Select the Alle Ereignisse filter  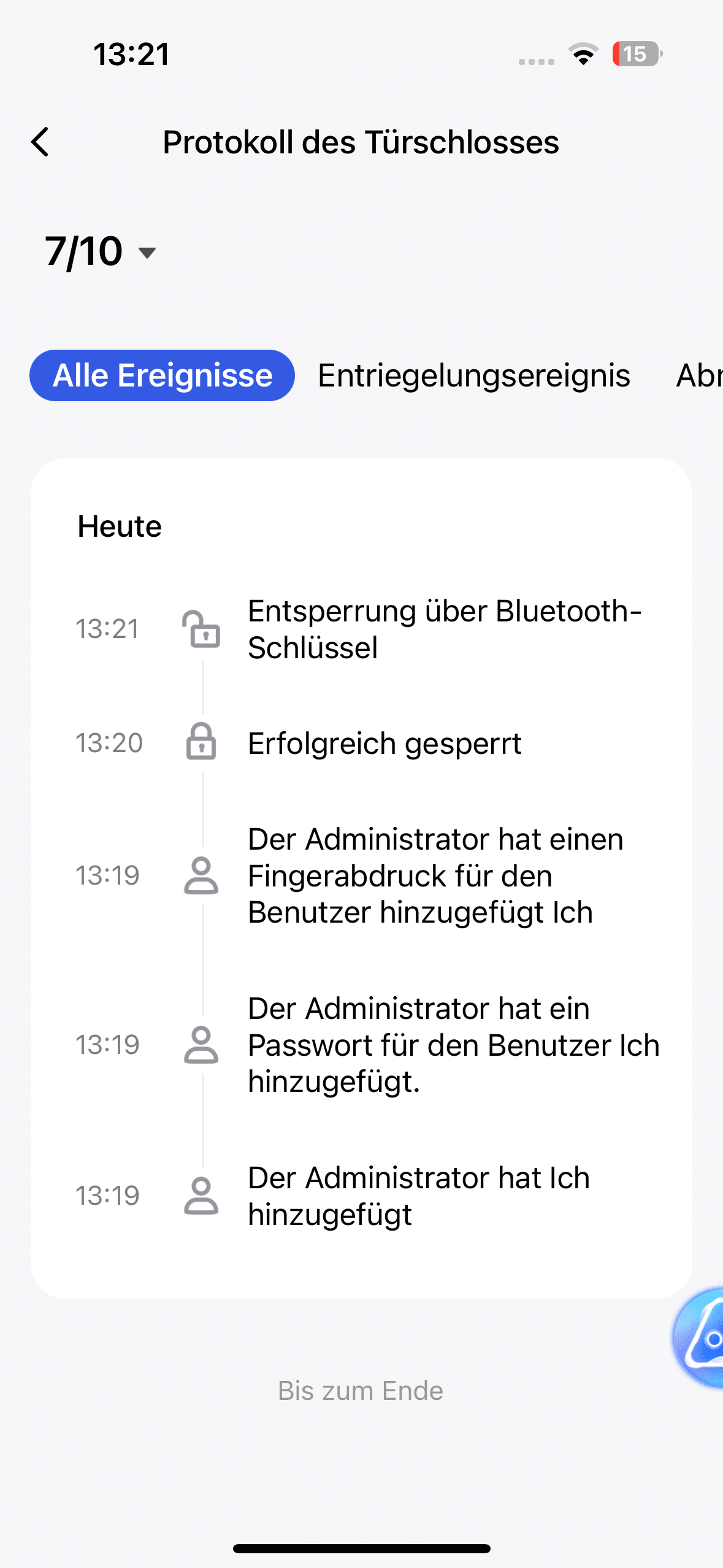pos(162,375)
